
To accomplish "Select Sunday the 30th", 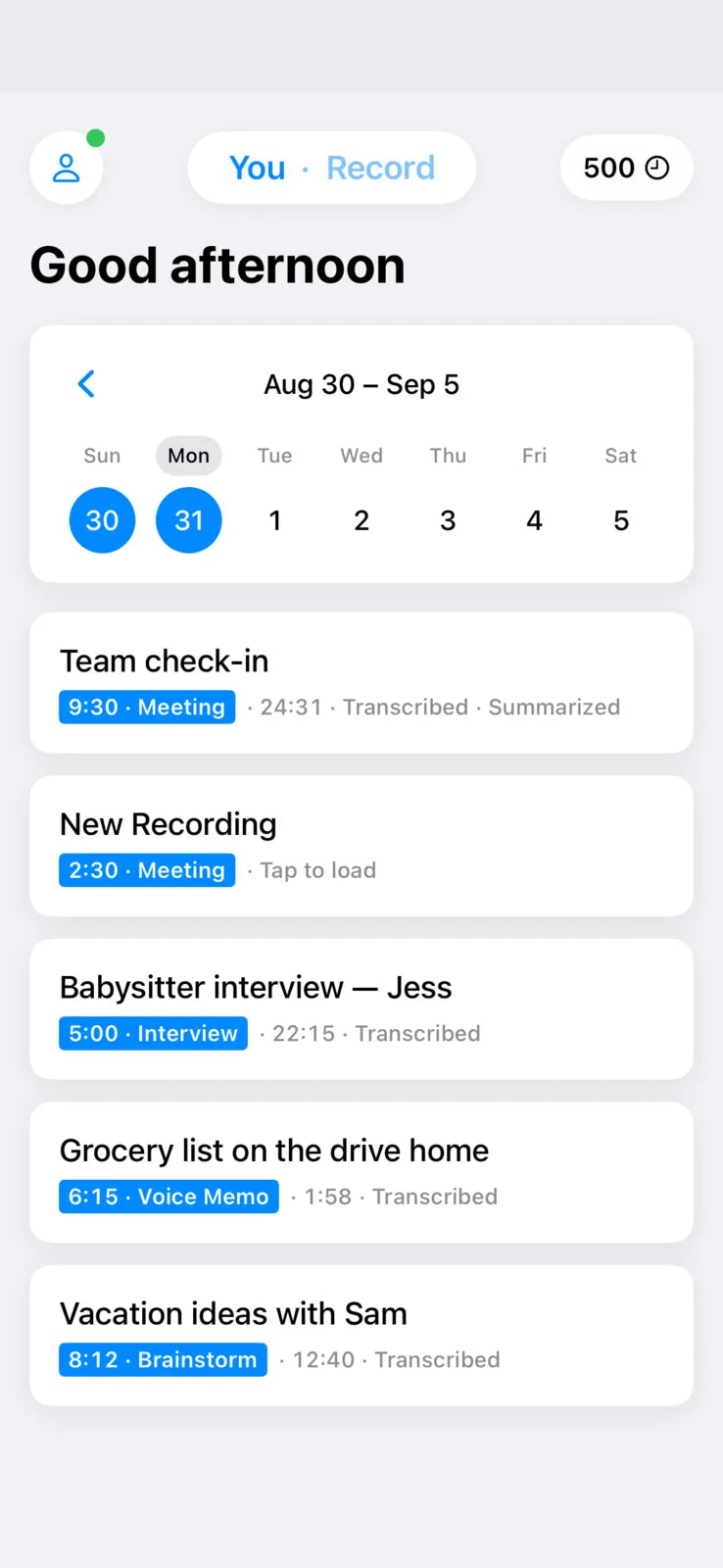I will coord(102,520).
